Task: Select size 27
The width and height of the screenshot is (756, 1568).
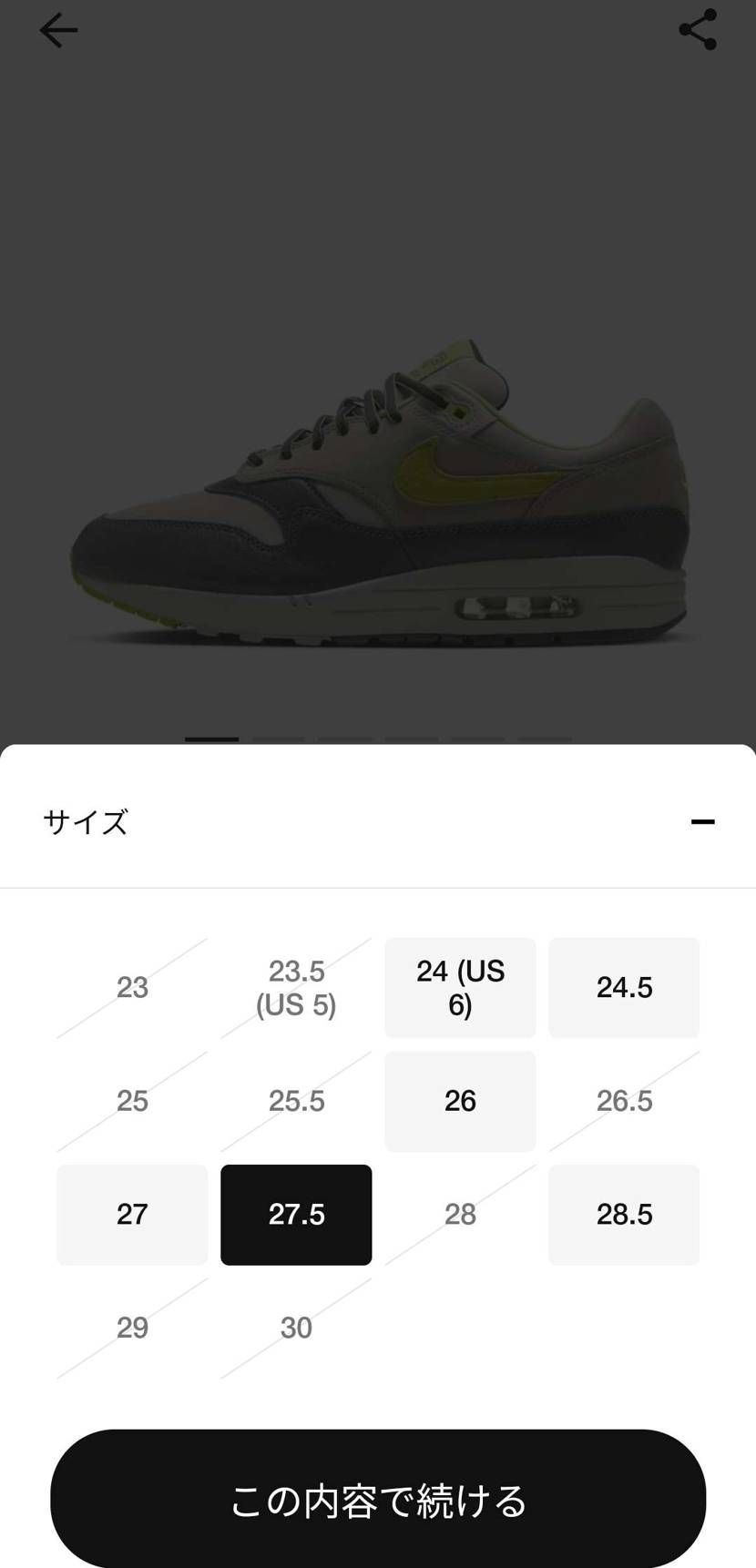Action: coord(132,1215)
